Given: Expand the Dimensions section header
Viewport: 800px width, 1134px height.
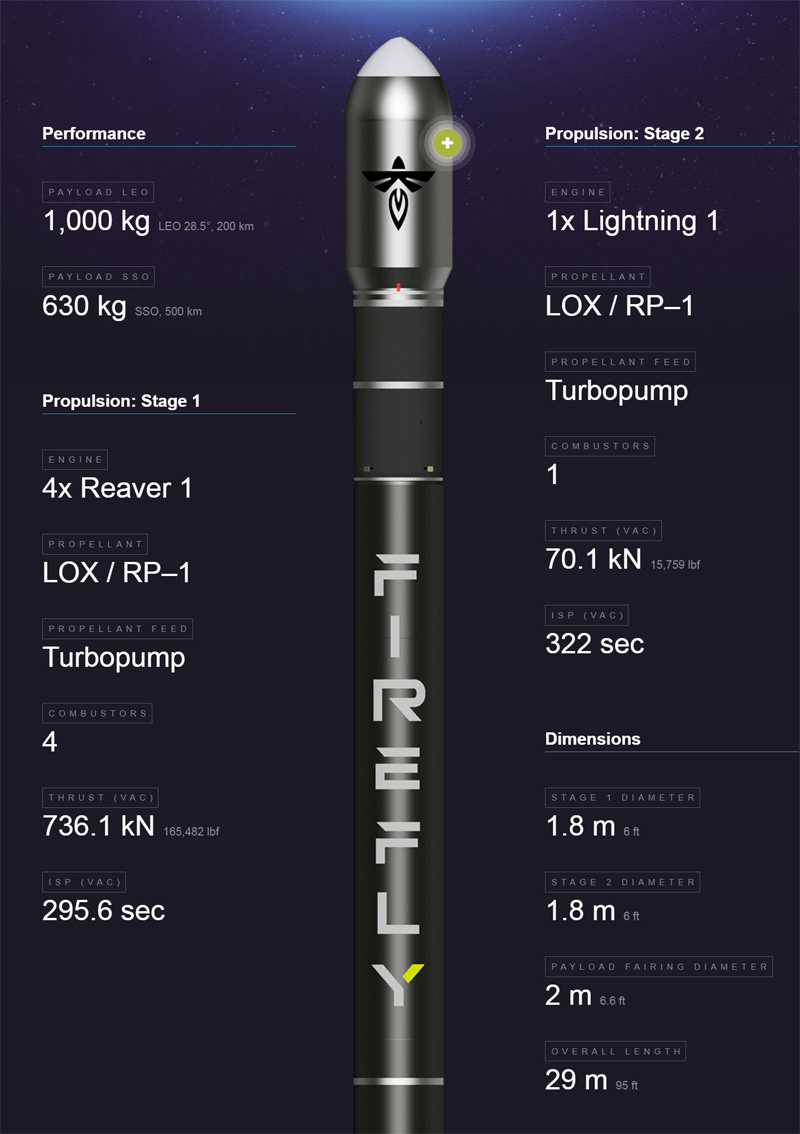Looking at the screenshot, I should click(592, 738).
